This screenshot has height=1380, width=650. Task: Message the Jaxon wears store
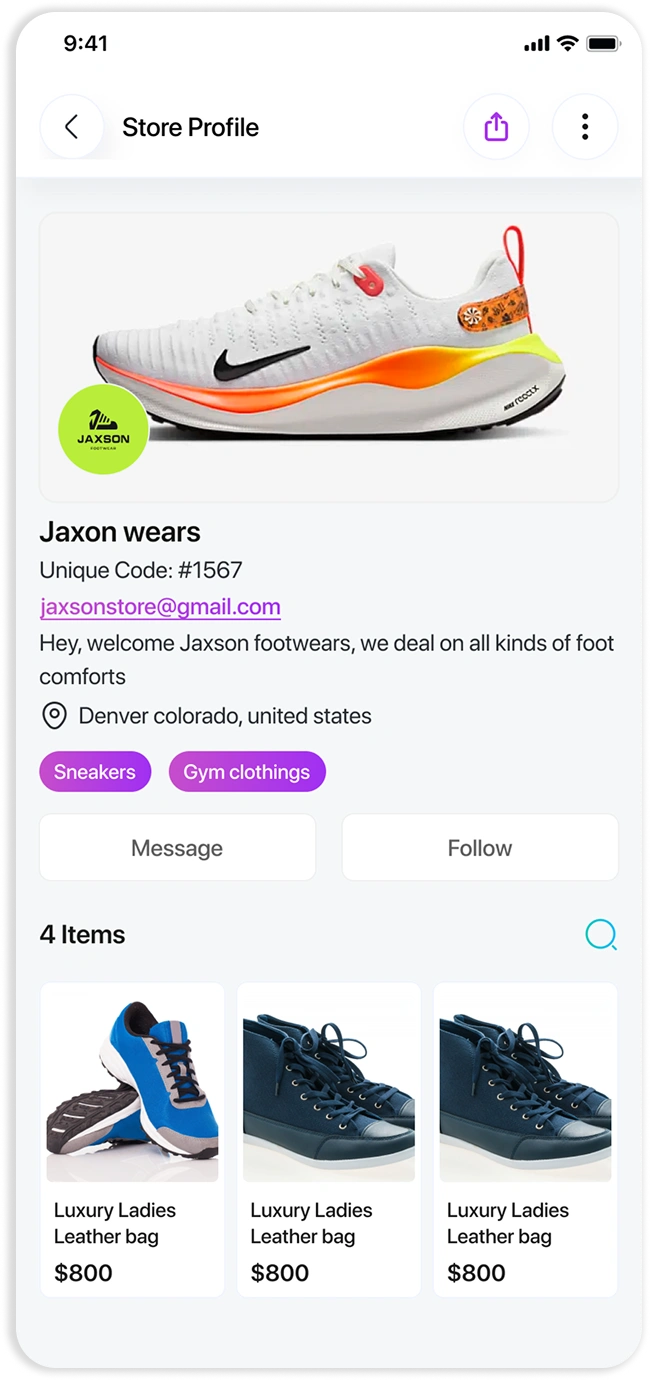tap(177, 848)
